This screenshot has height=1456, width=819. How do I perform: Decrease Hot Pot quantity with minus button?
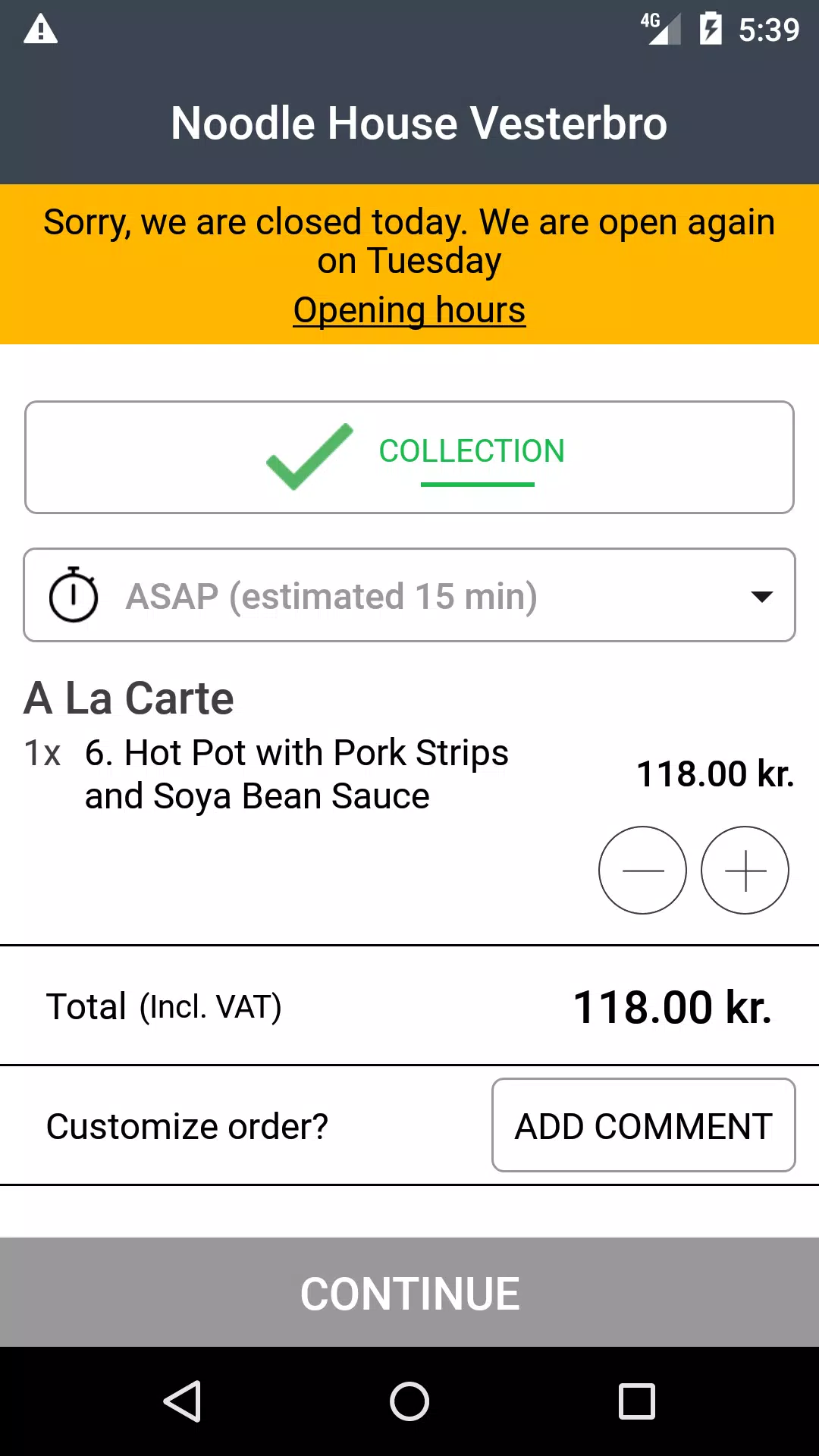(x=642, y=870)
